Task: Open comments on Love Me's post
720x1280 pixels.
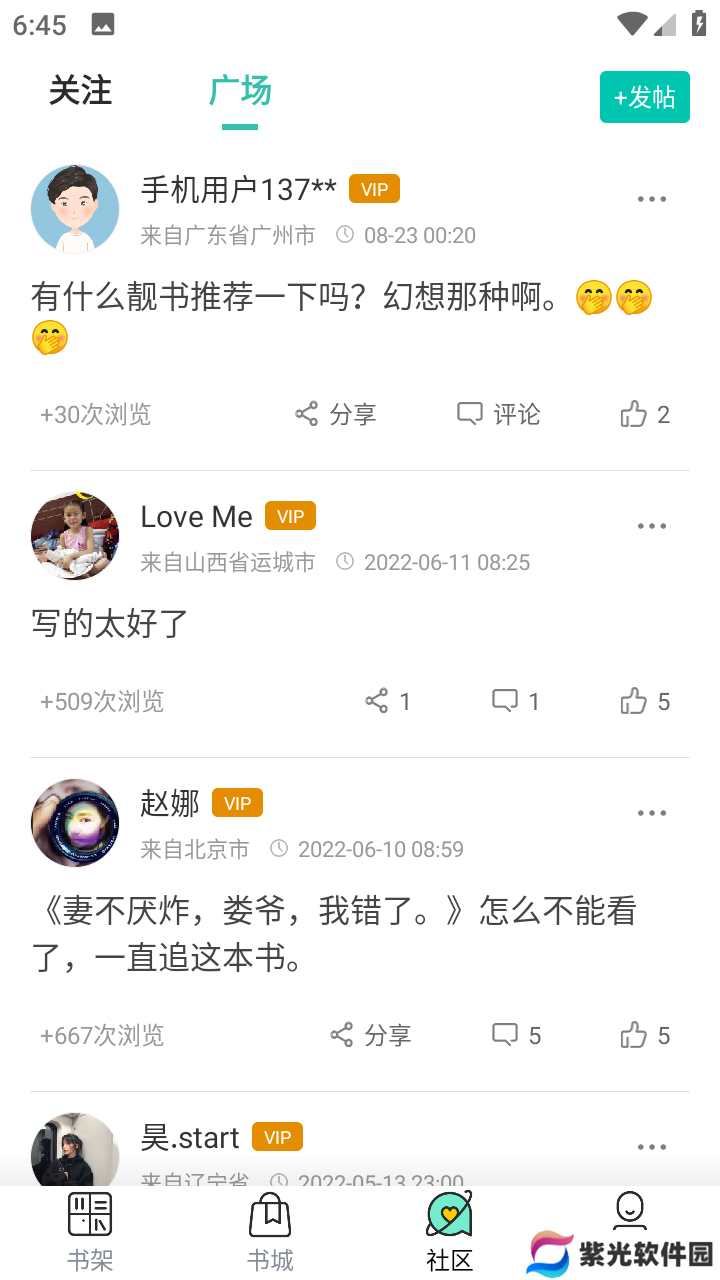Action: pyautogui.click(x=515, y=701)
